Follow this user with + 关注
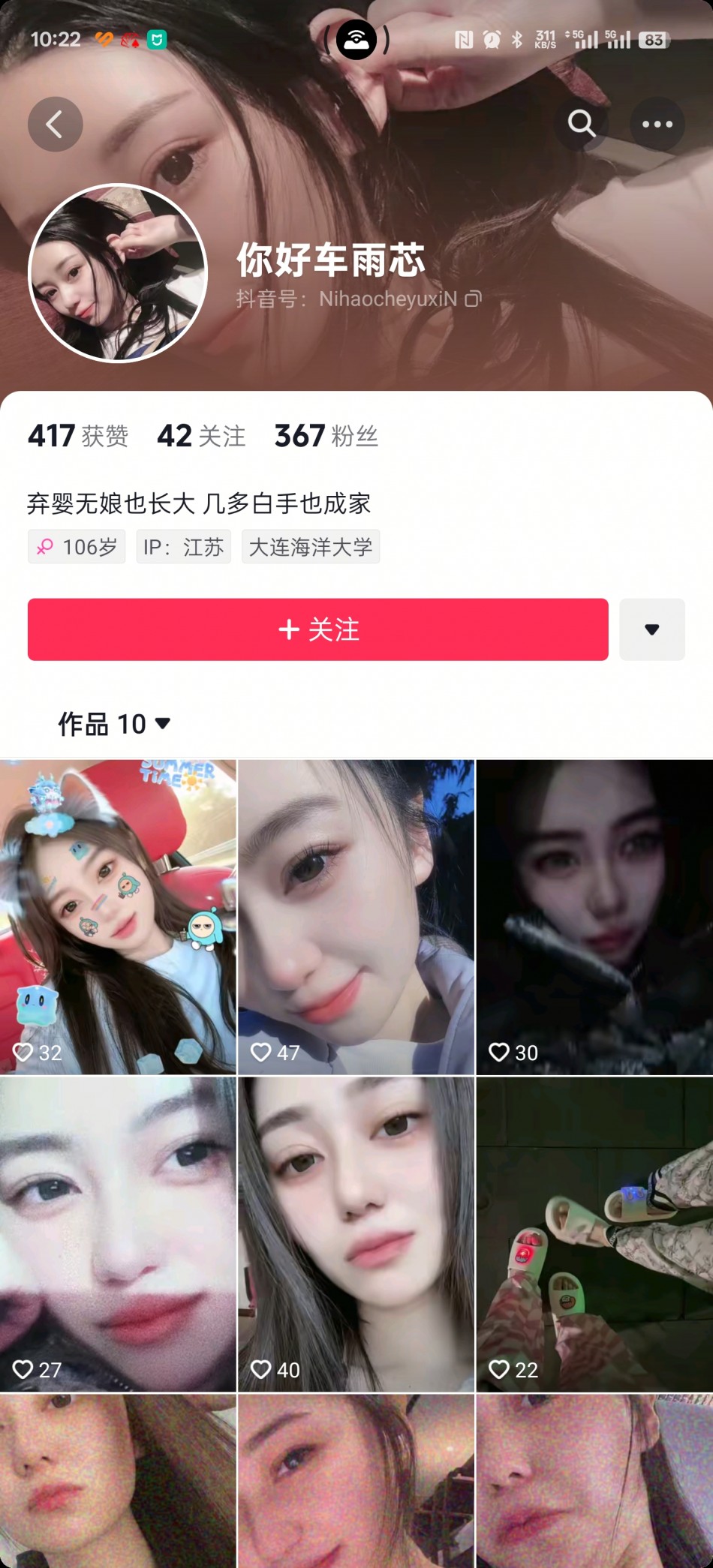Viewport: 713px width, 1568px height. click(x=317, y=629)
